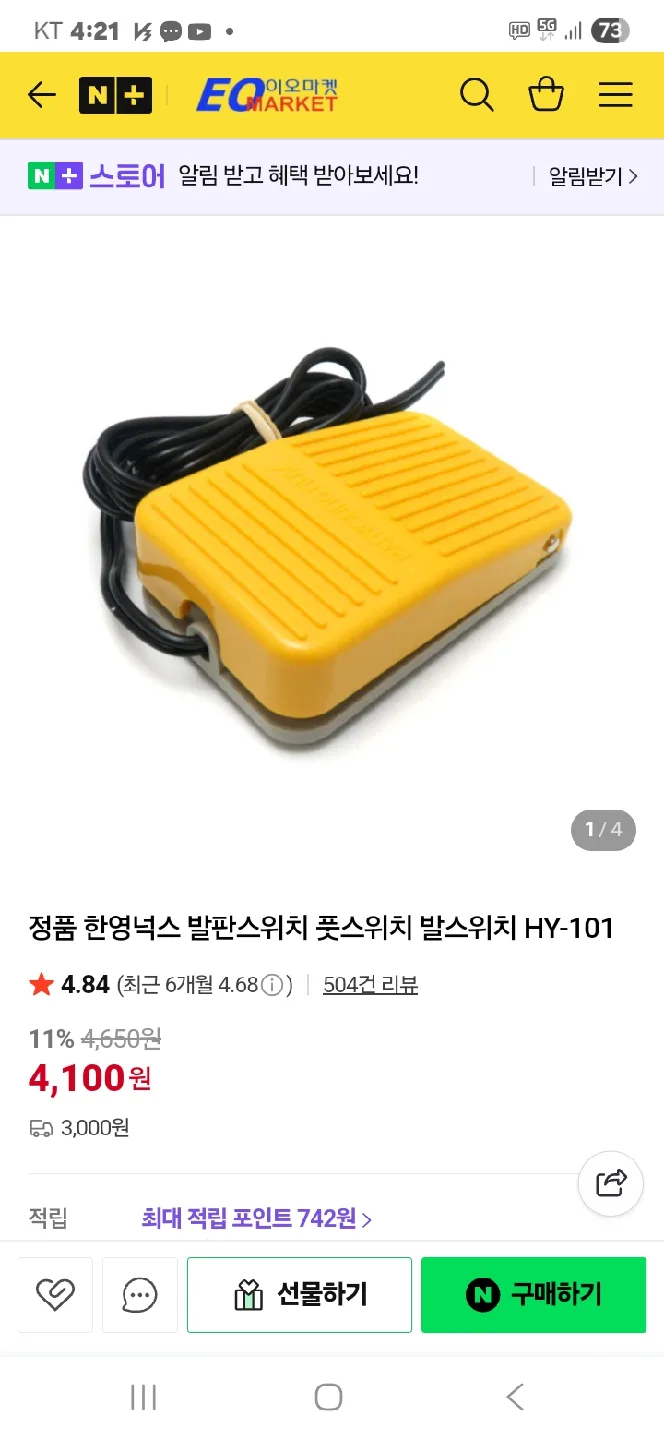This screenshot has width=664, height=1440.
Task: Open the recent apps view
Action: (x=144, y=1397)
